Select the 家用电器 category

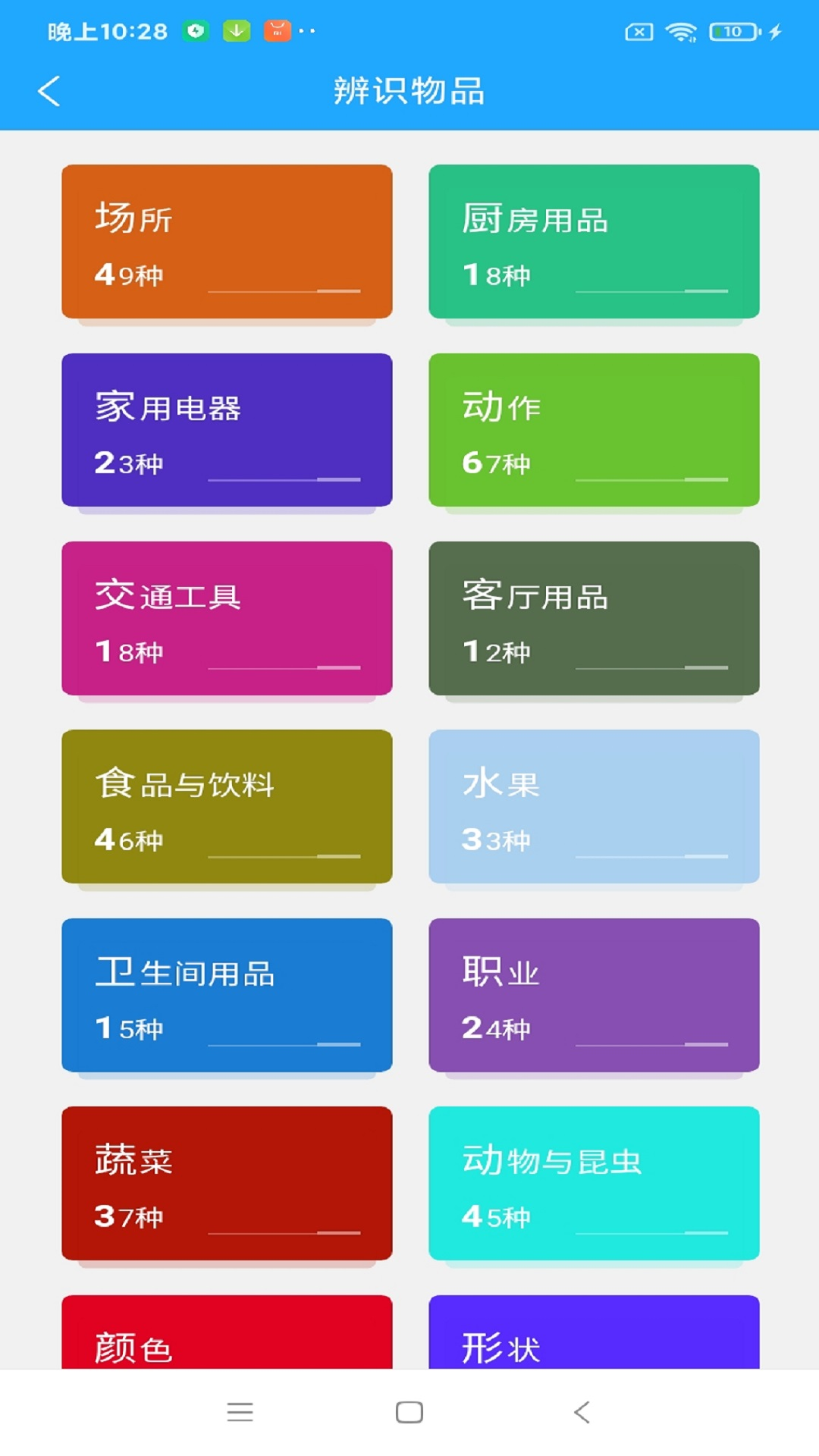(227, 430)
